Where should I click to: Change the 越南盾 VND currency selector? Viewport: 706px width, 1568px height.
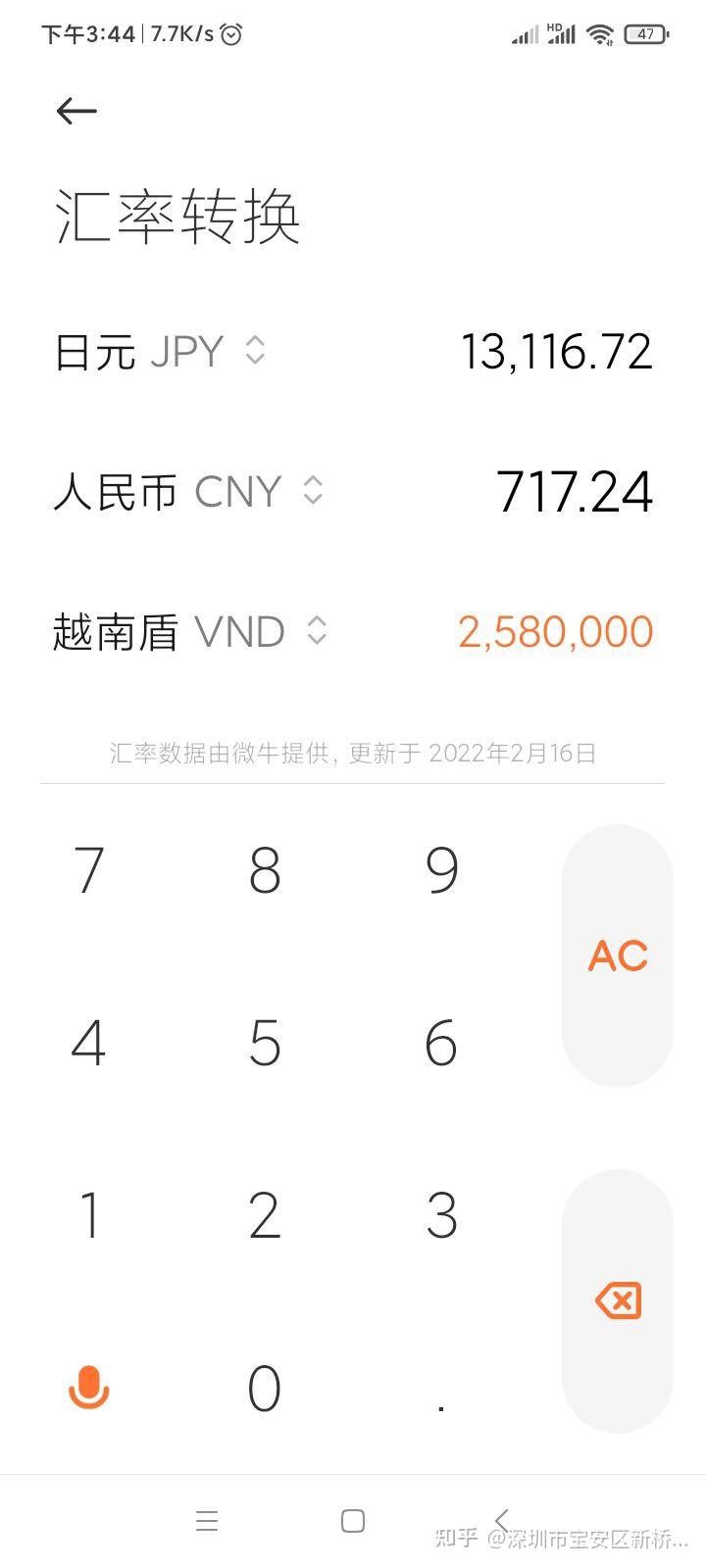click(189, 632)
